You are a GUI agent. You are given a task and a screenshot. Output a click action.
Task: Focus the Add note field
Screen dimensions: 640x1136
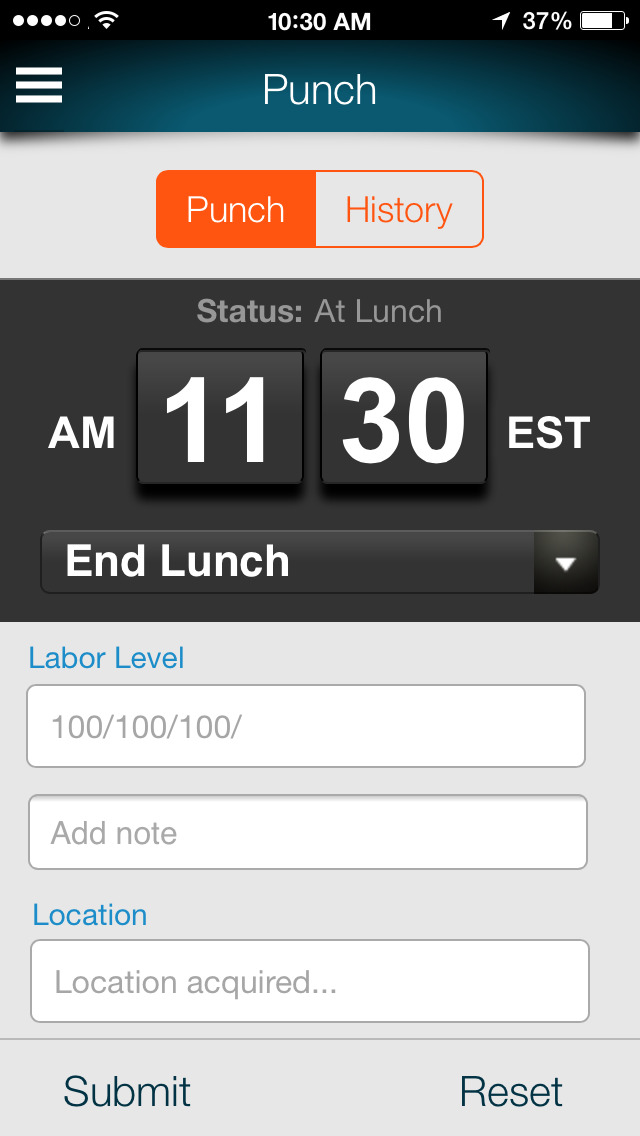click(308, 832)
